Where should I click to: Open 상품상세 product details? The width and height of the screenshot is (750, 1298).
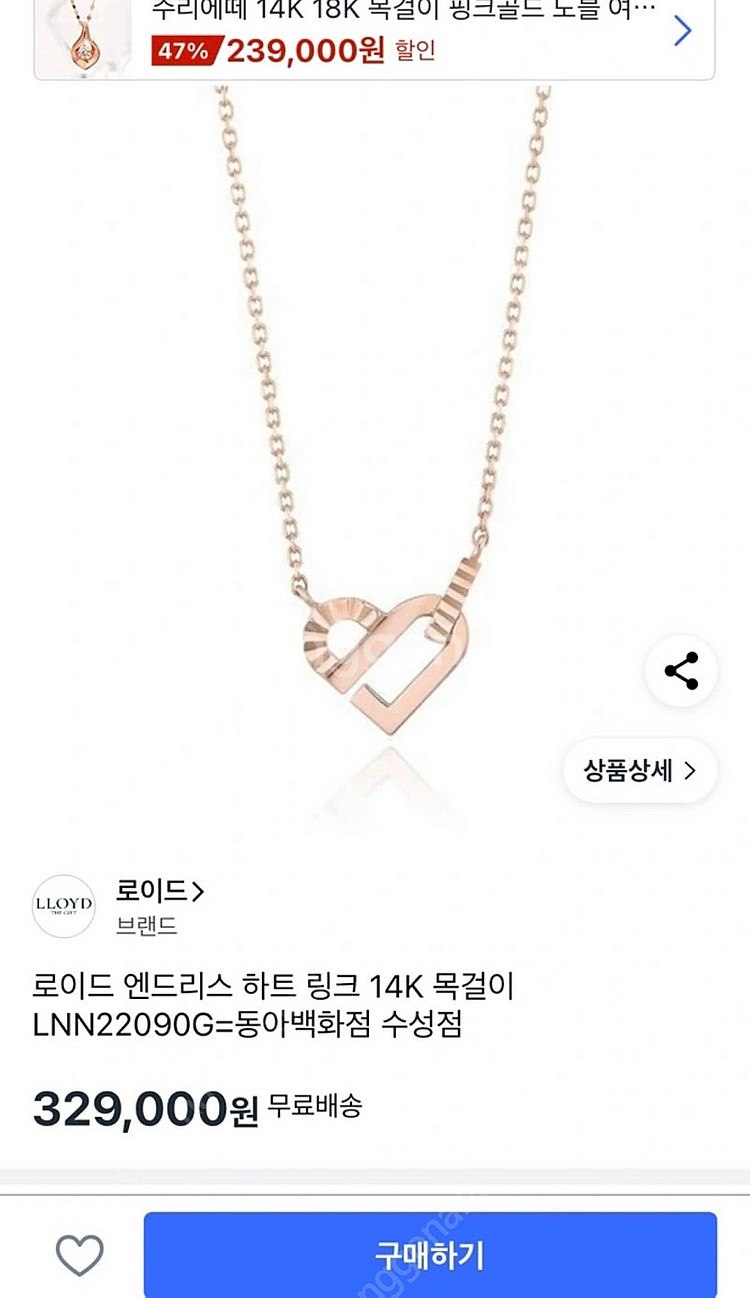click(x=640, y=771)
